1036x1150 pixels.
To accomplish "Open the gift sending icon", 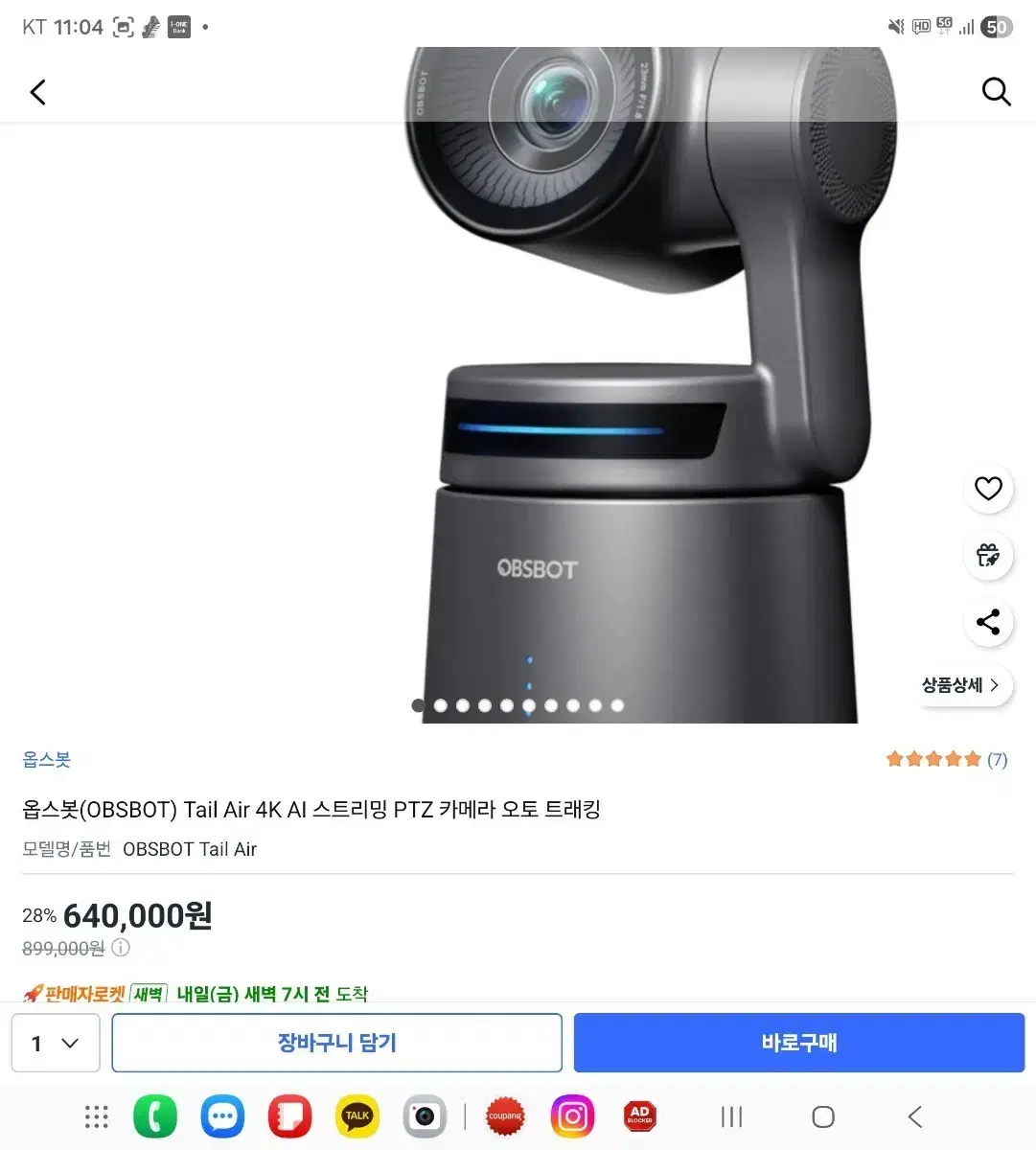I will tap(988, 556).
